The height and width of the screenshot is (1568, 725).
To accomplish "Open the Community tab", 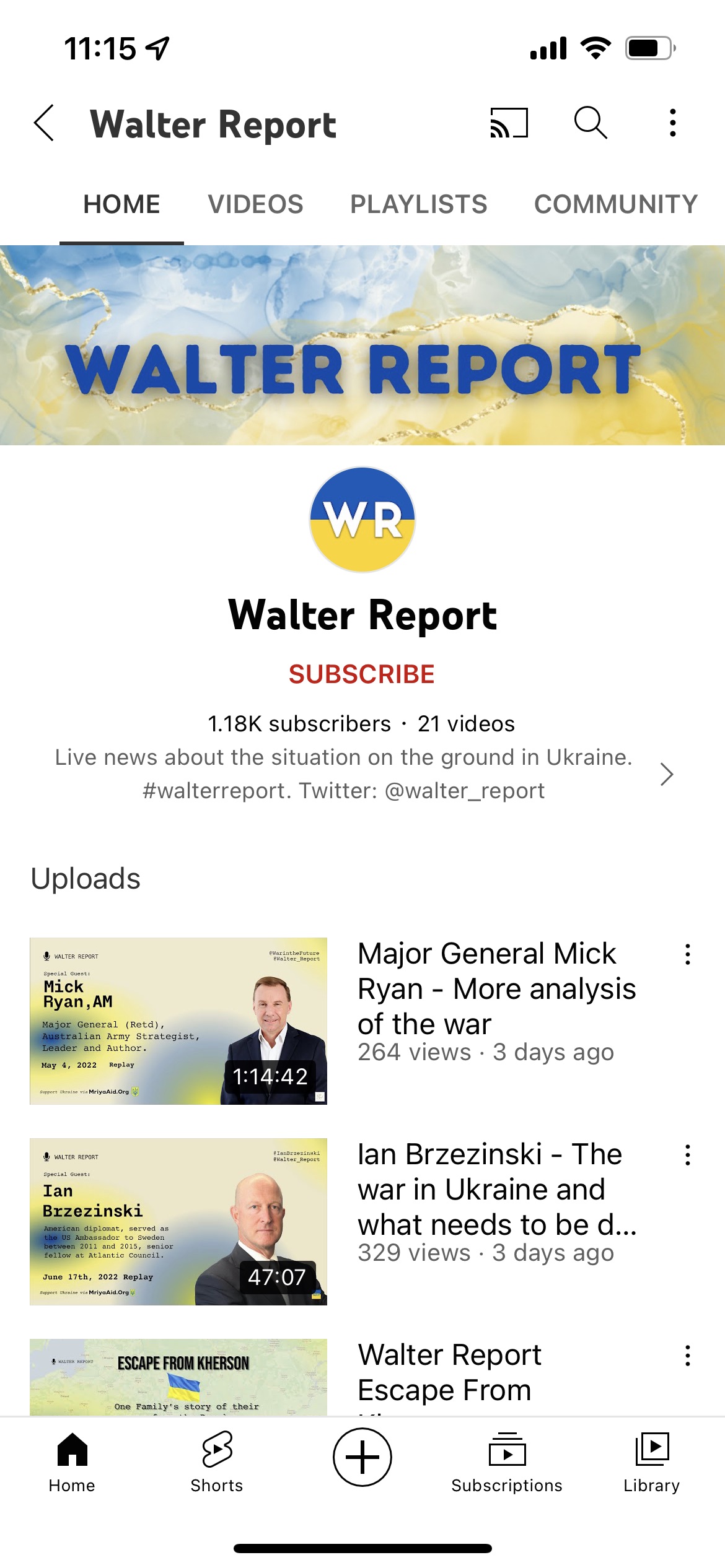I will (x=615, y=204).
